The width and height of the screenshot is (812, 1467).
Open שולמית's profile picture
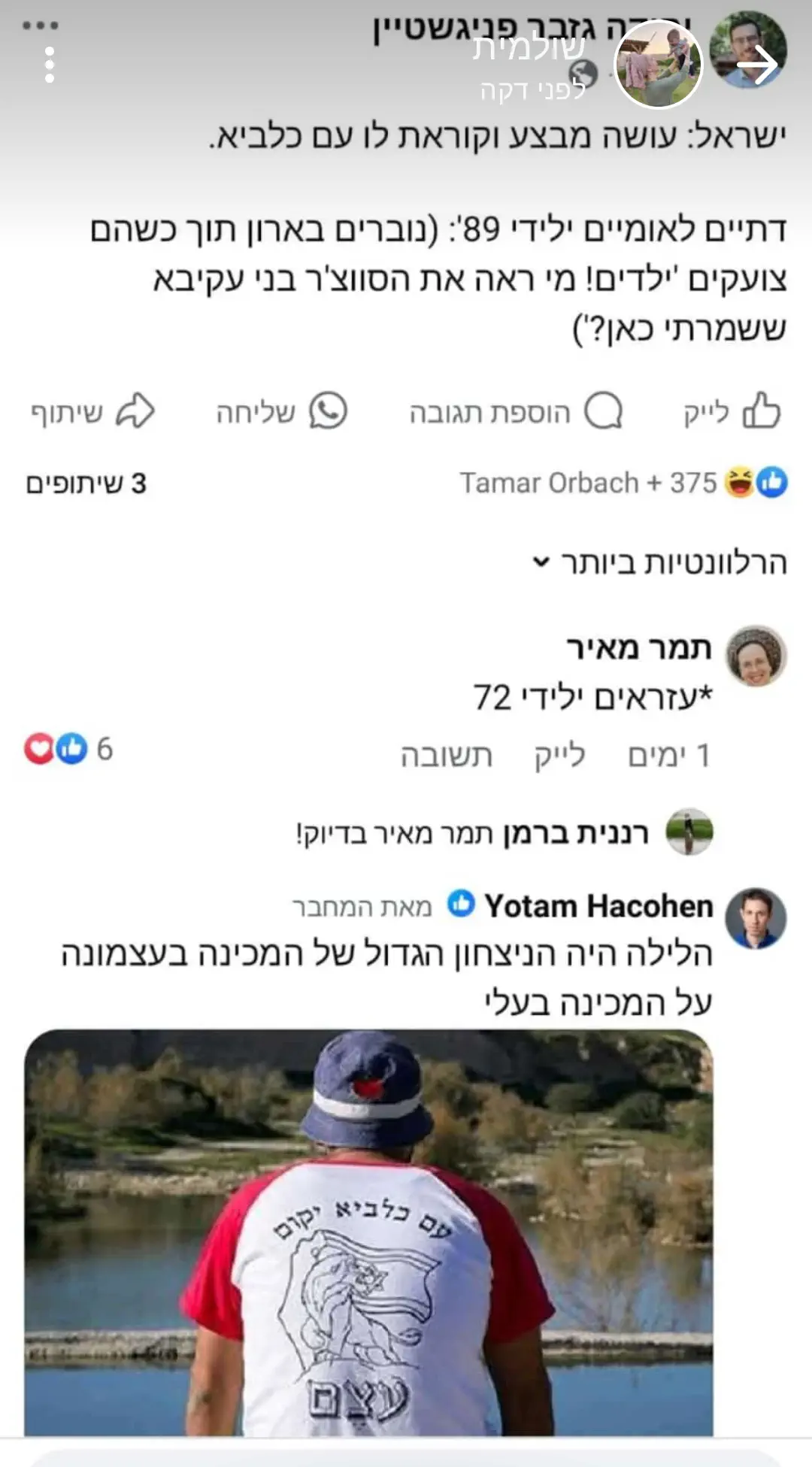pos(658,65)
